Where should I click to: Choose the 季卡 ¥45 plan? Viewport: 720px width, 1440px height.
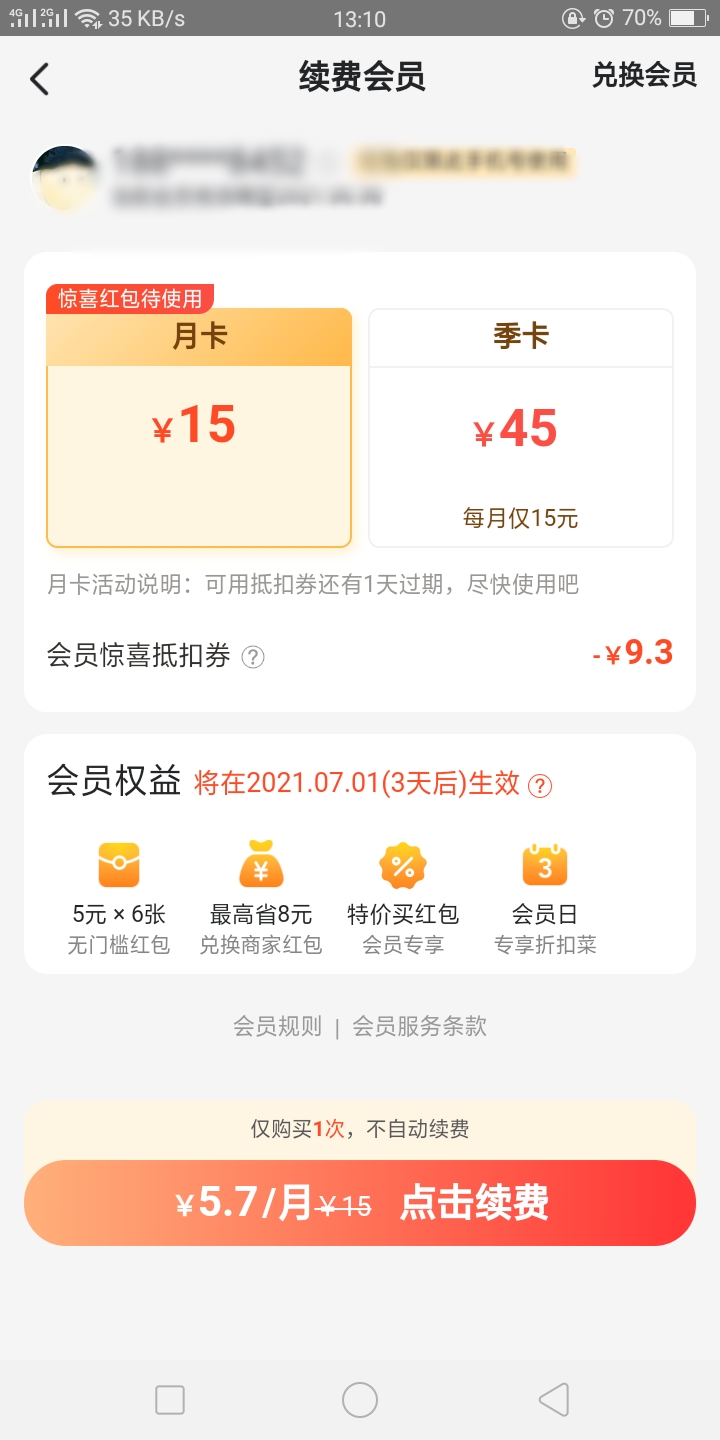(x=520, y=428)
